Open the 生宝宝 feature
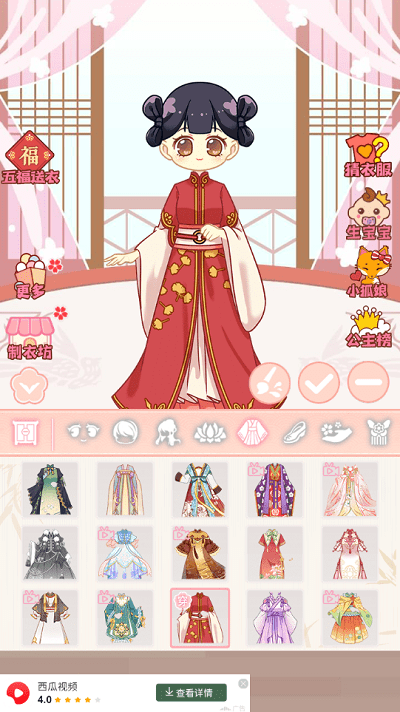 [369, 215]
